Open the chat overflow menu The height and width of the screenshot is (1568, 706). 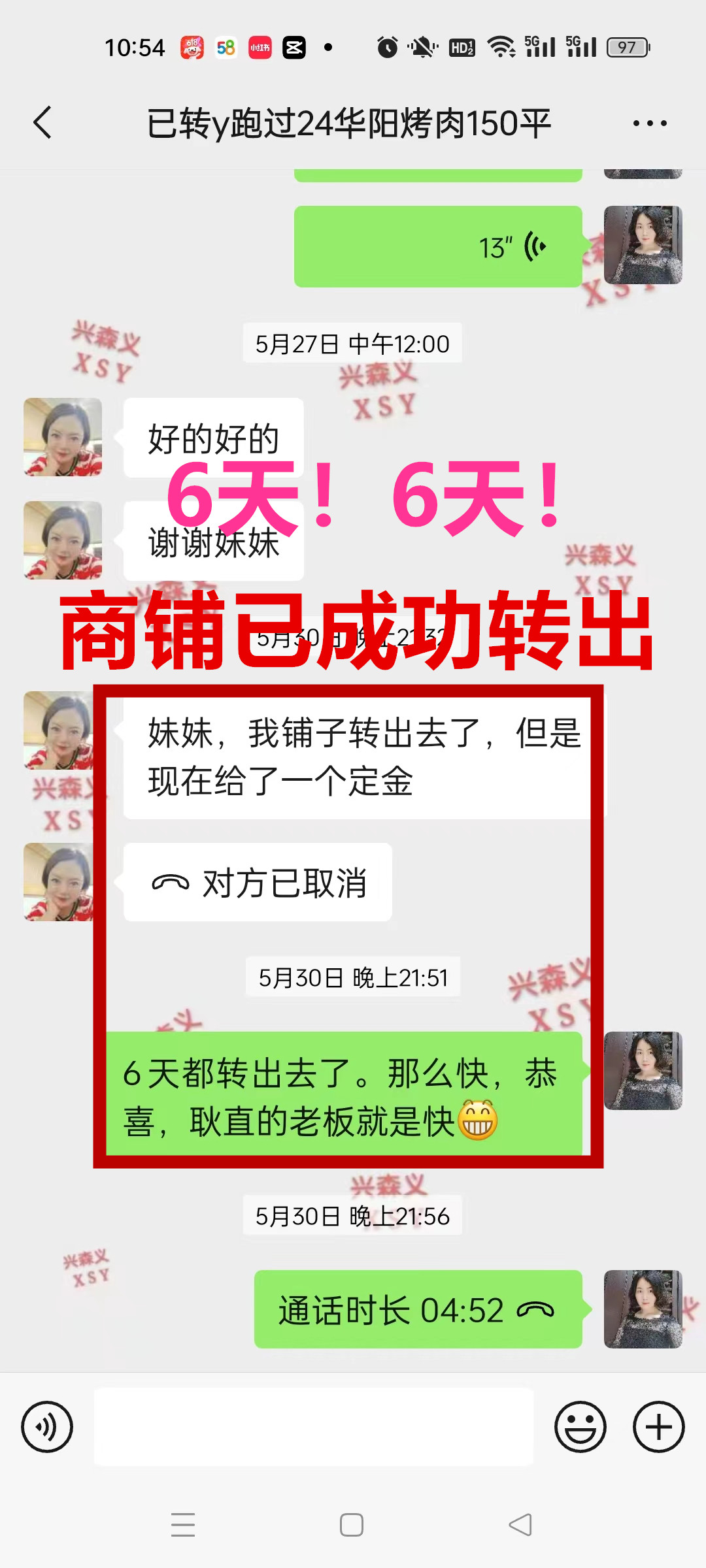(x=650, y=123)
